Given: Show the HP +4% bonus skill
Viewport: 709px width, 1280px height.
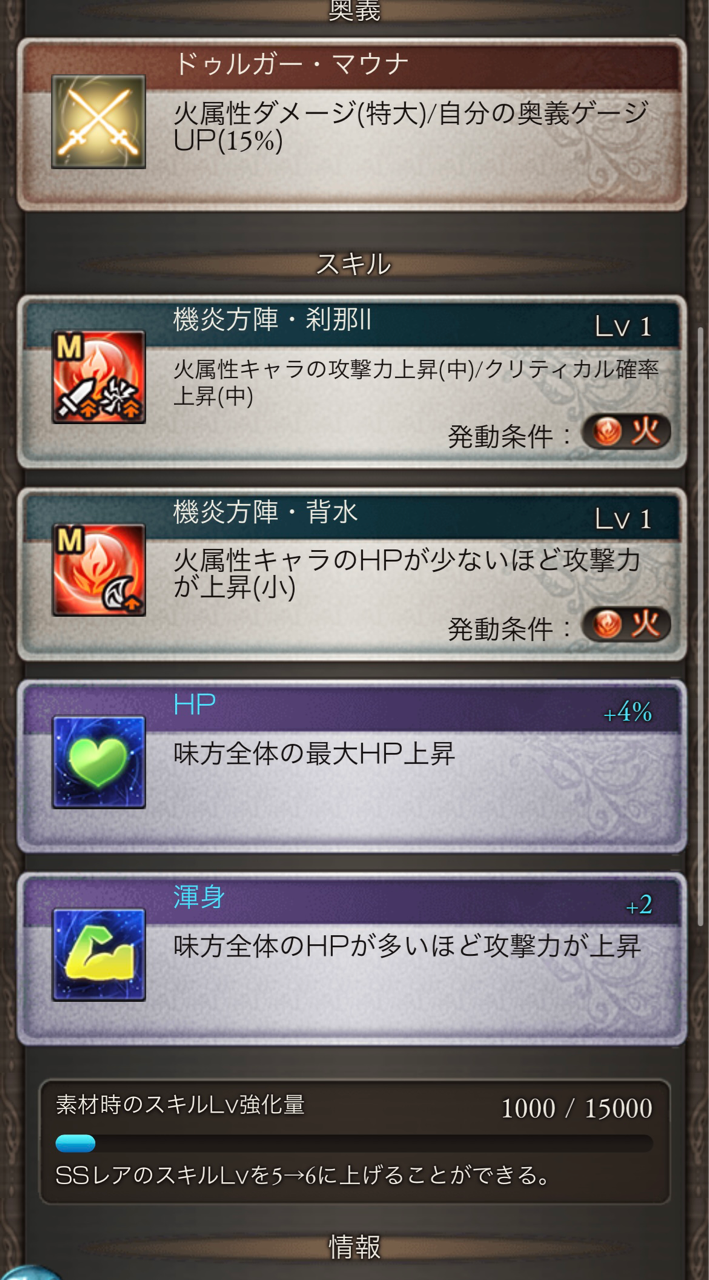Looking at the screenshot, I should pyautogui.click(x=352, y=766).
